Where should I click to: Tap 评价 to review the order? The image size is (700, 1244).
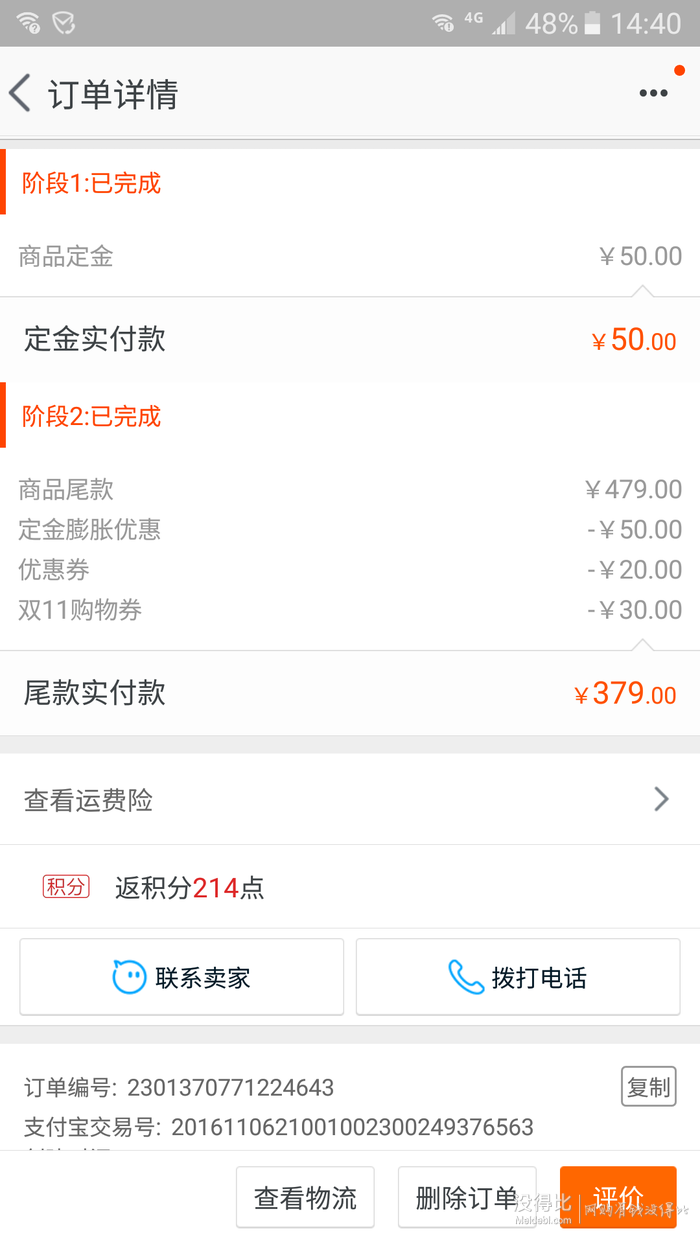click(x=618, y=1197)
